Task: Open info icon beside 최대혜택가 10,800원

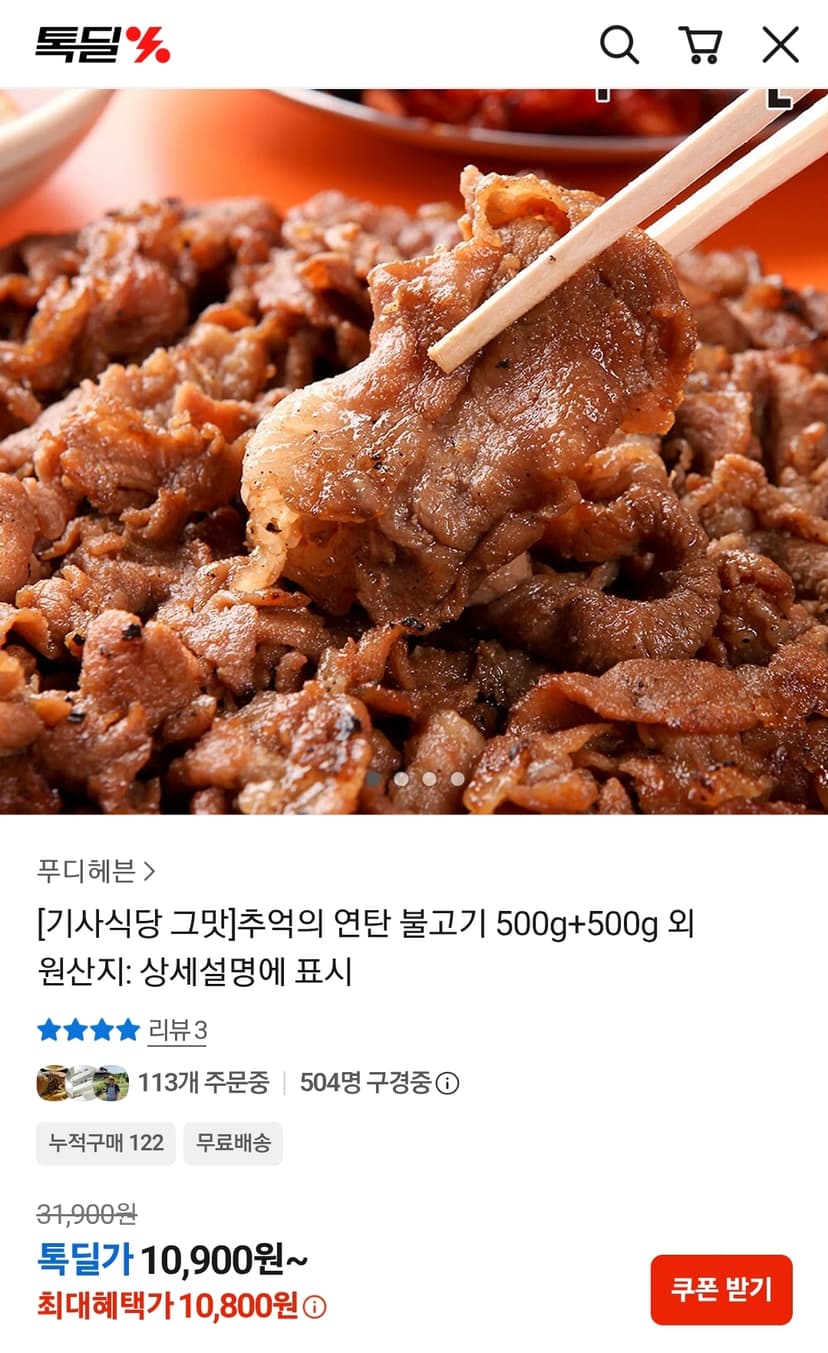Action: tap(315, 1306)
